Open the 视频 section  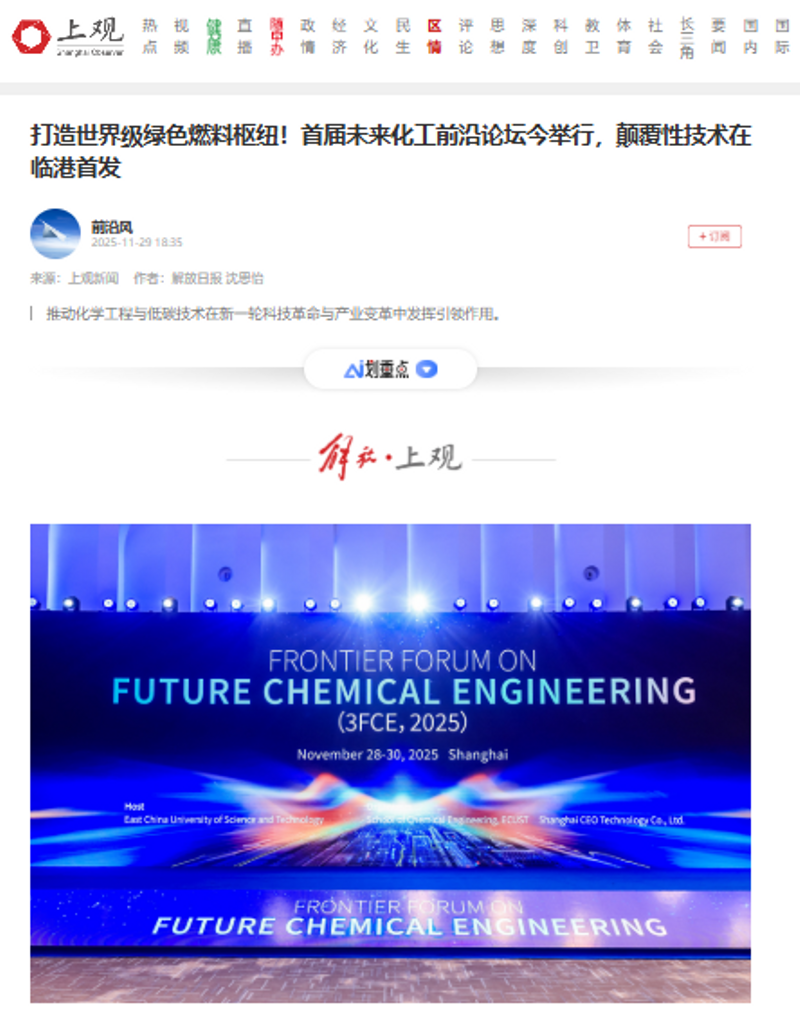tap(181, 36)
